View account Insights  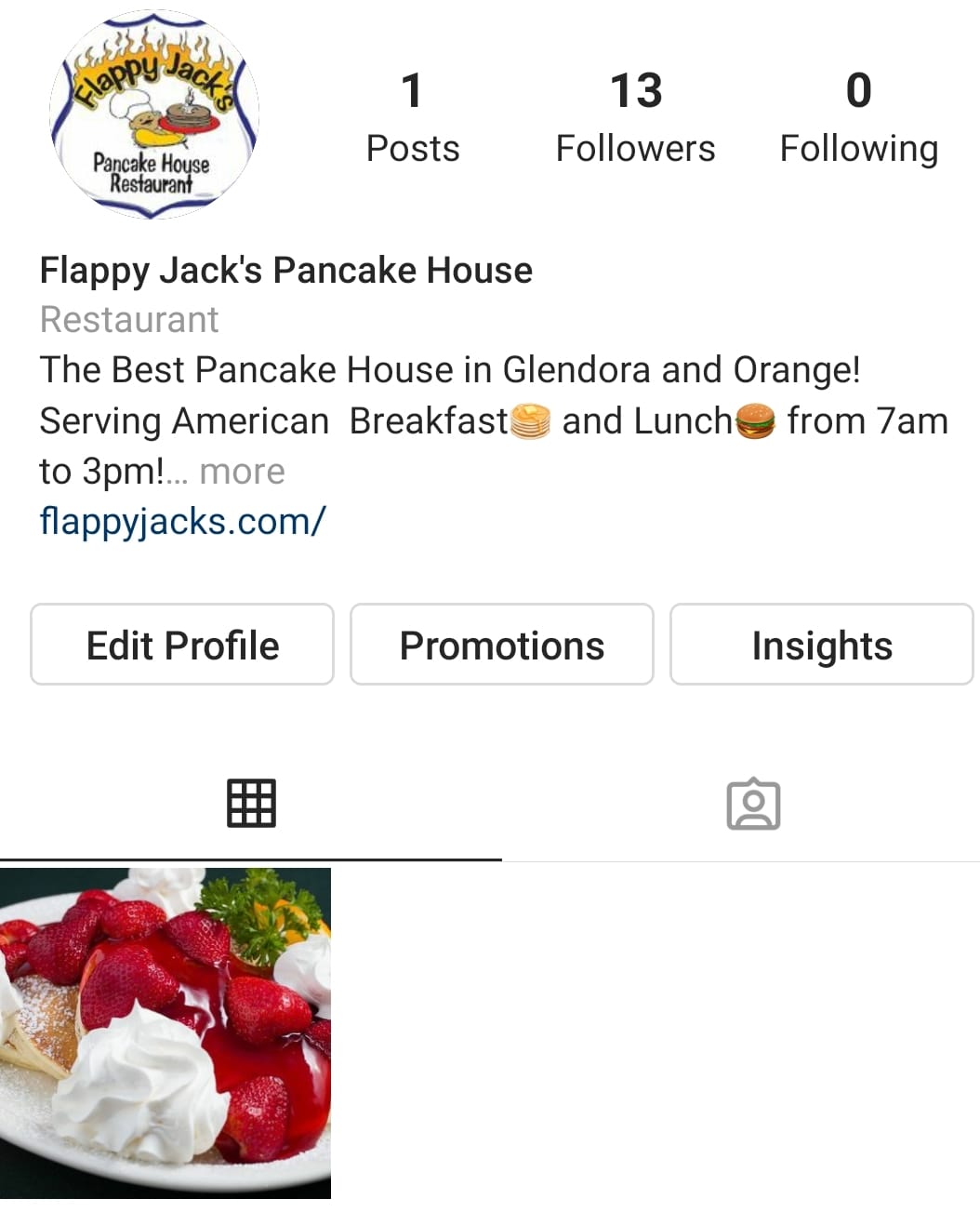[x=821, y=645]
